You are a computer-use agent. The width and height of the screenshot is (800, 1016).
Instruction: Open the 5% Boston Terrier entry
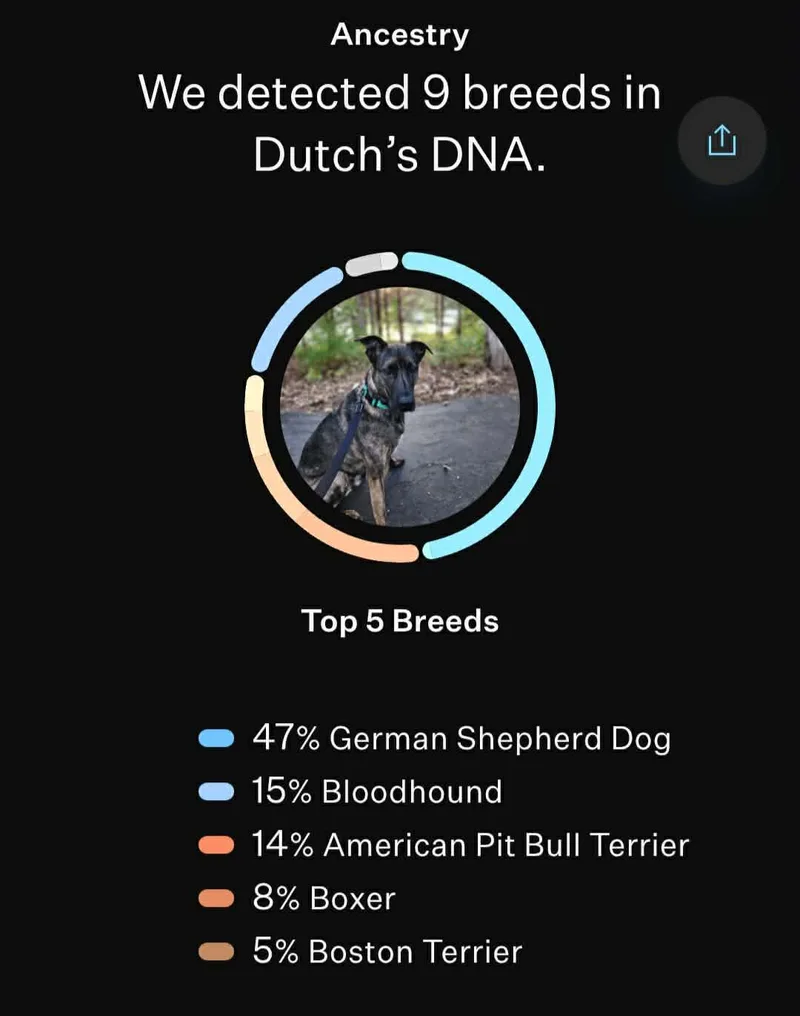(385, 952)
